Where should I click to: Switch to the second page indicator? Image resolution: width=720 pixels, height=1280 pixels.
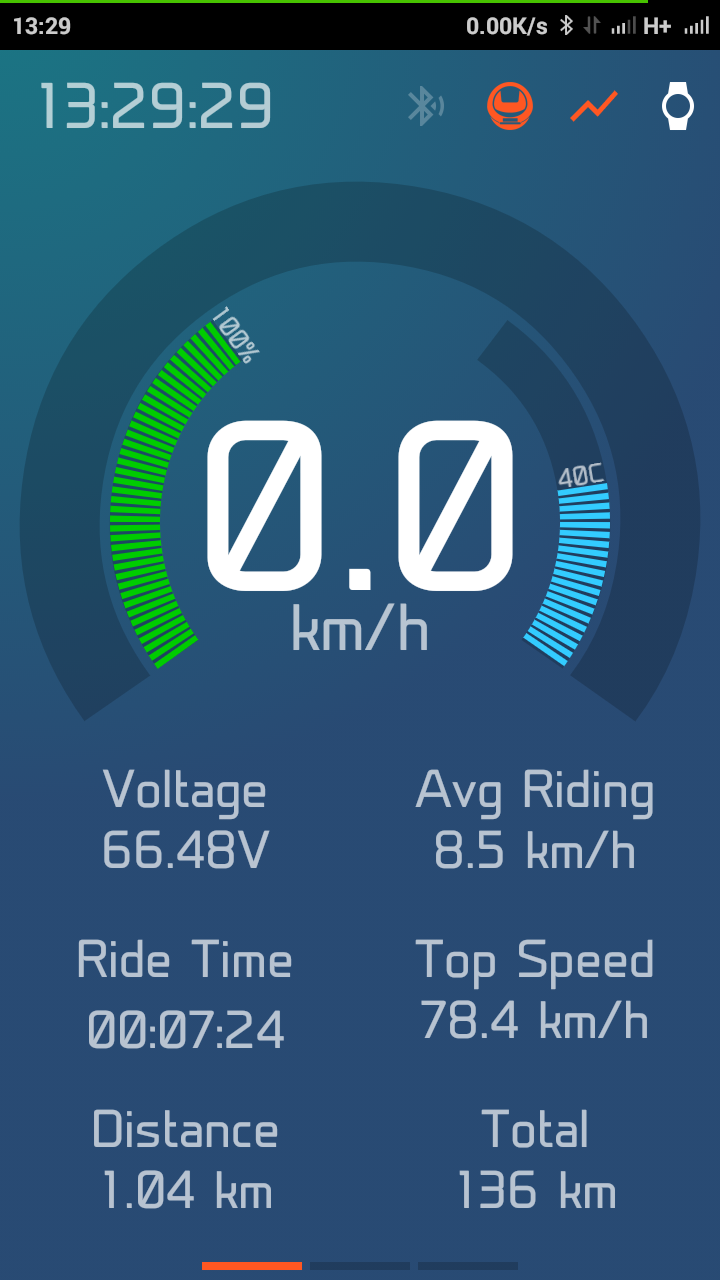[360, 1266]
